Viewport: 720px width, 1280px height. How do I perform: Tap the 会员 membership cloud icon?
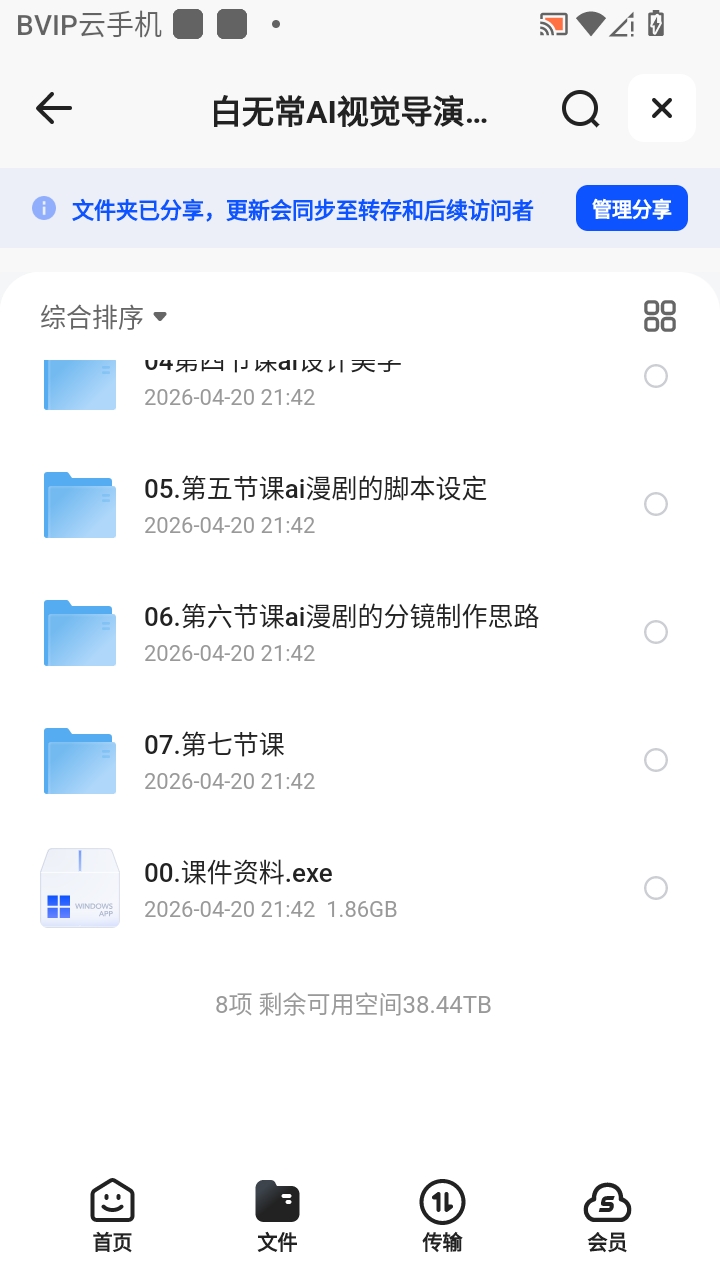tap(608, 1200)
